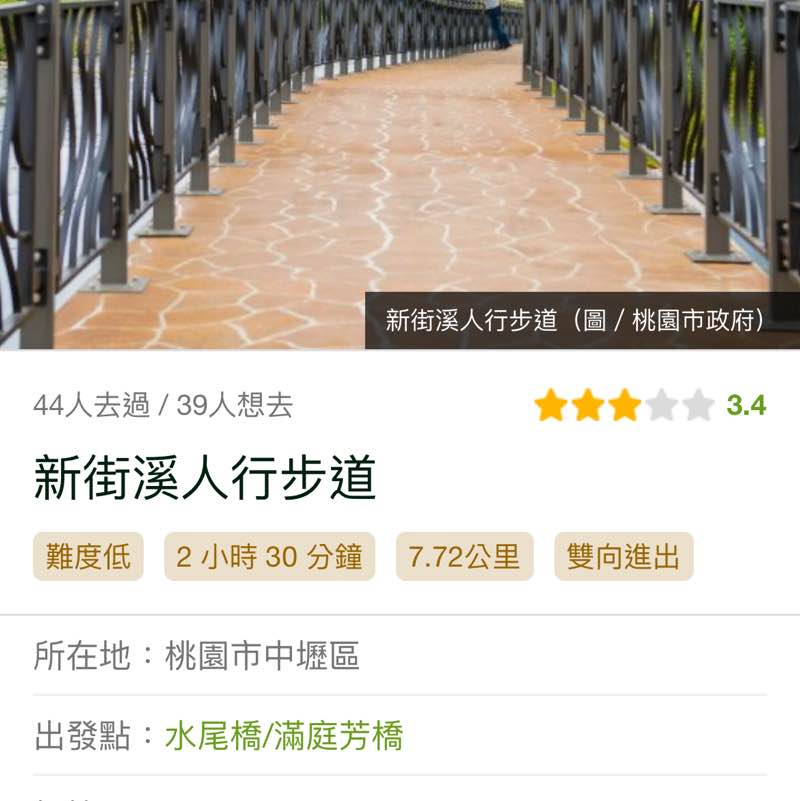Click the 7.72公里 distance tag

click(465, 557)
